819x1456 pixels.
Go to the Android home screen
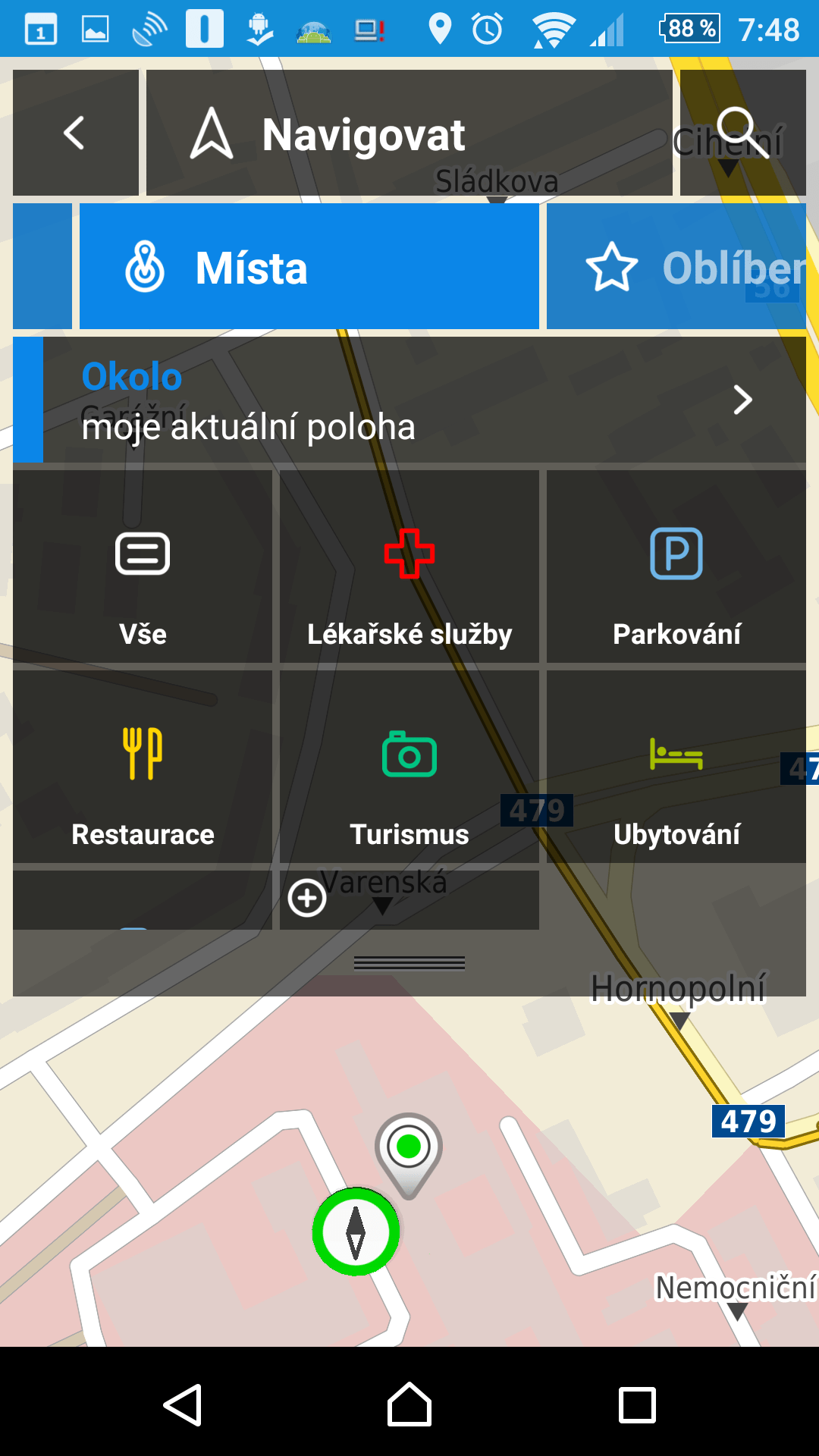click(409, 1404)
